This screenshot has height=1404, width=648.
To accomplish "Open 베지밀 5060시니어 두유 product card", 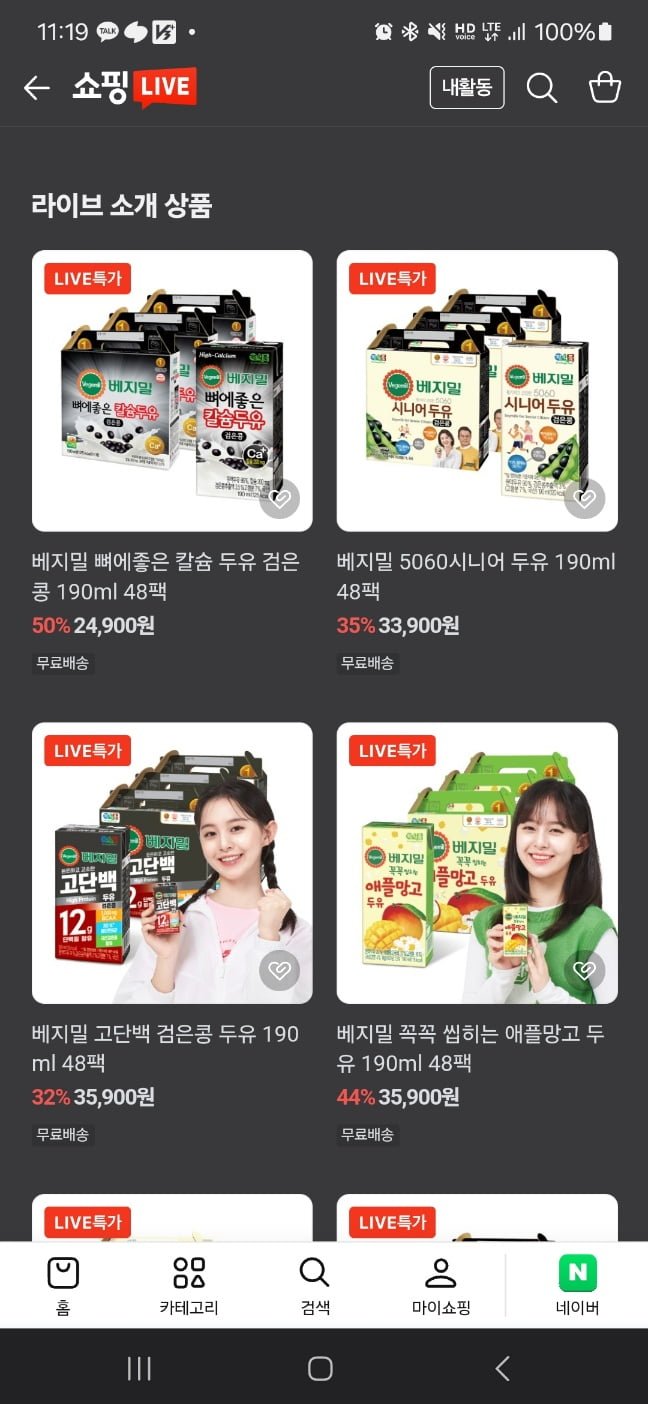I will tap(477, 390).
